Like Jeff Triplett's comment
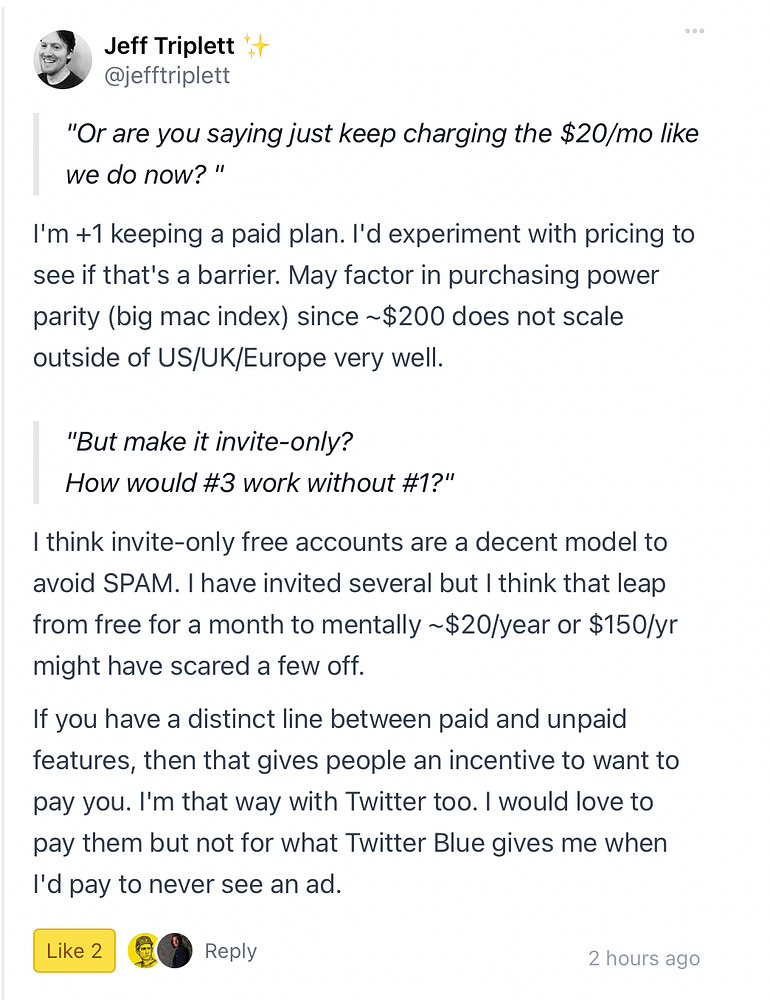 point(74,951)
